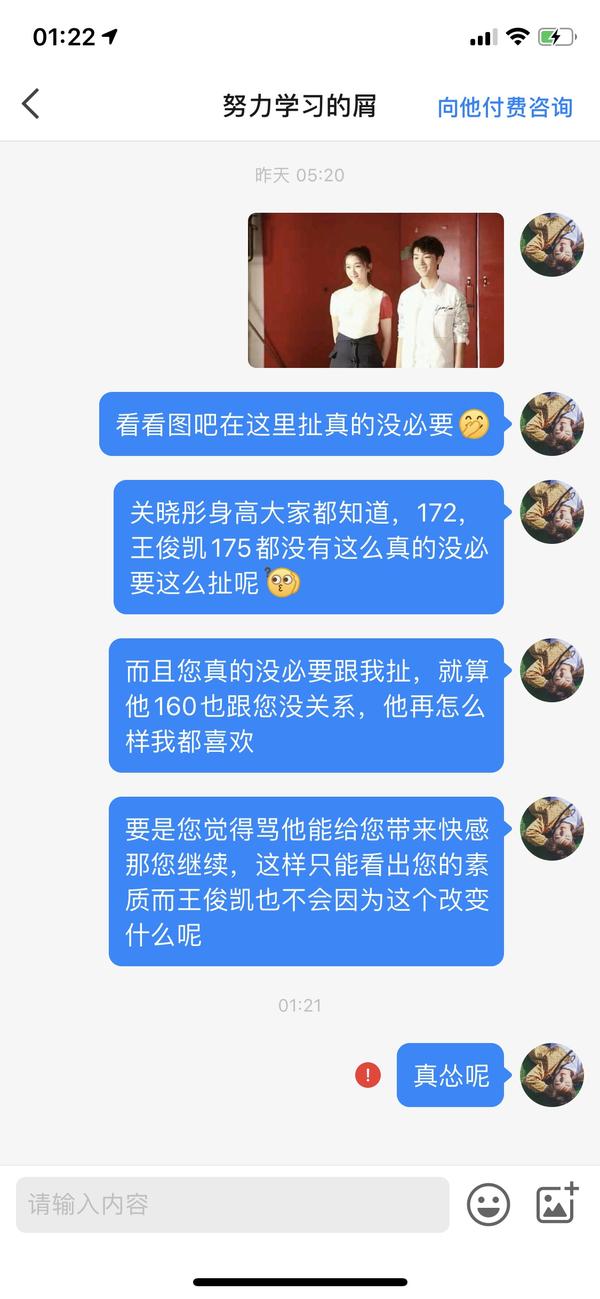Focus the 请输入内容 message field
This screenshot has height=1299, width=600.
233,1204
